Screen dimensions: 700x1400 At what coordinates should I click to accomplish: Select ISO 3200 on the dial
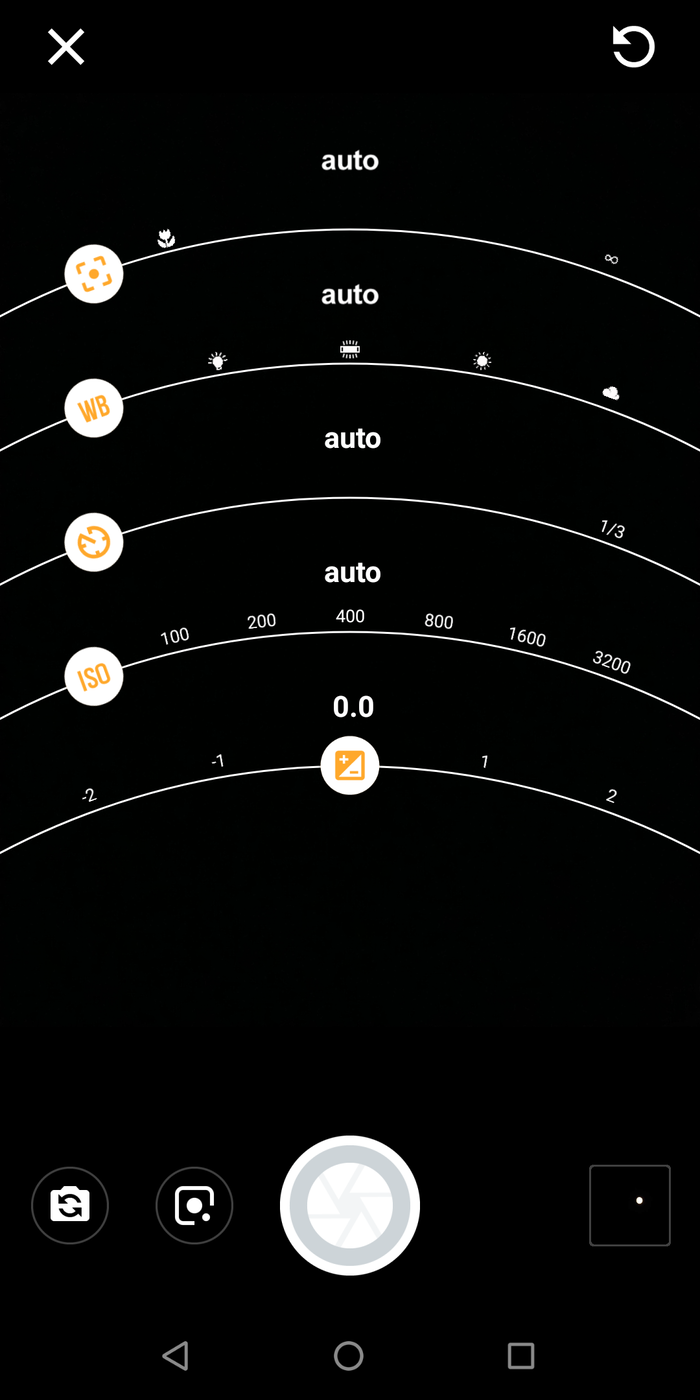tap(611, 662)
